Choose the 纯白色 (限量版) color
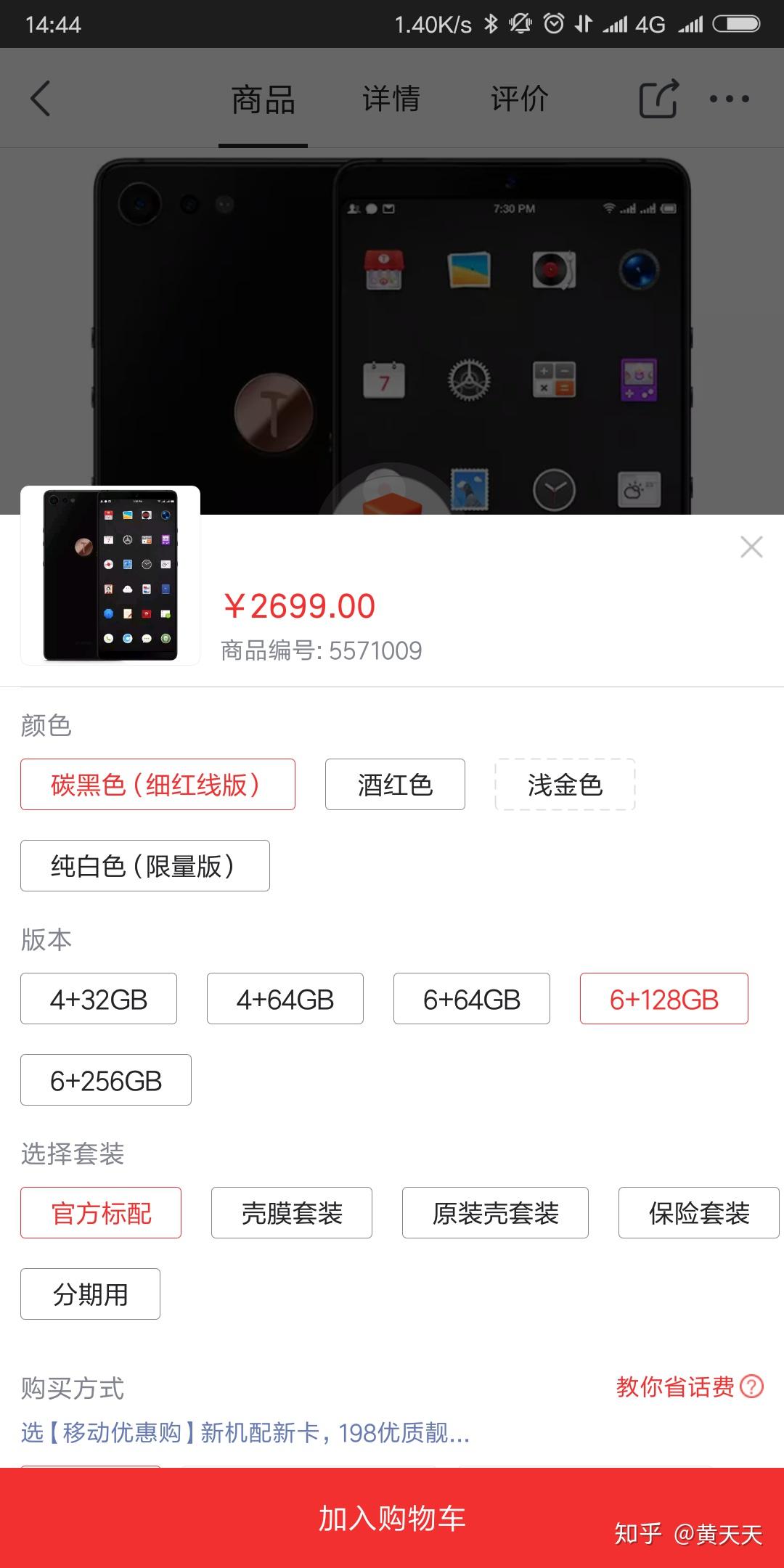Image resolution: width=784 pixels, height=1568 pixels. click(145, 866)
